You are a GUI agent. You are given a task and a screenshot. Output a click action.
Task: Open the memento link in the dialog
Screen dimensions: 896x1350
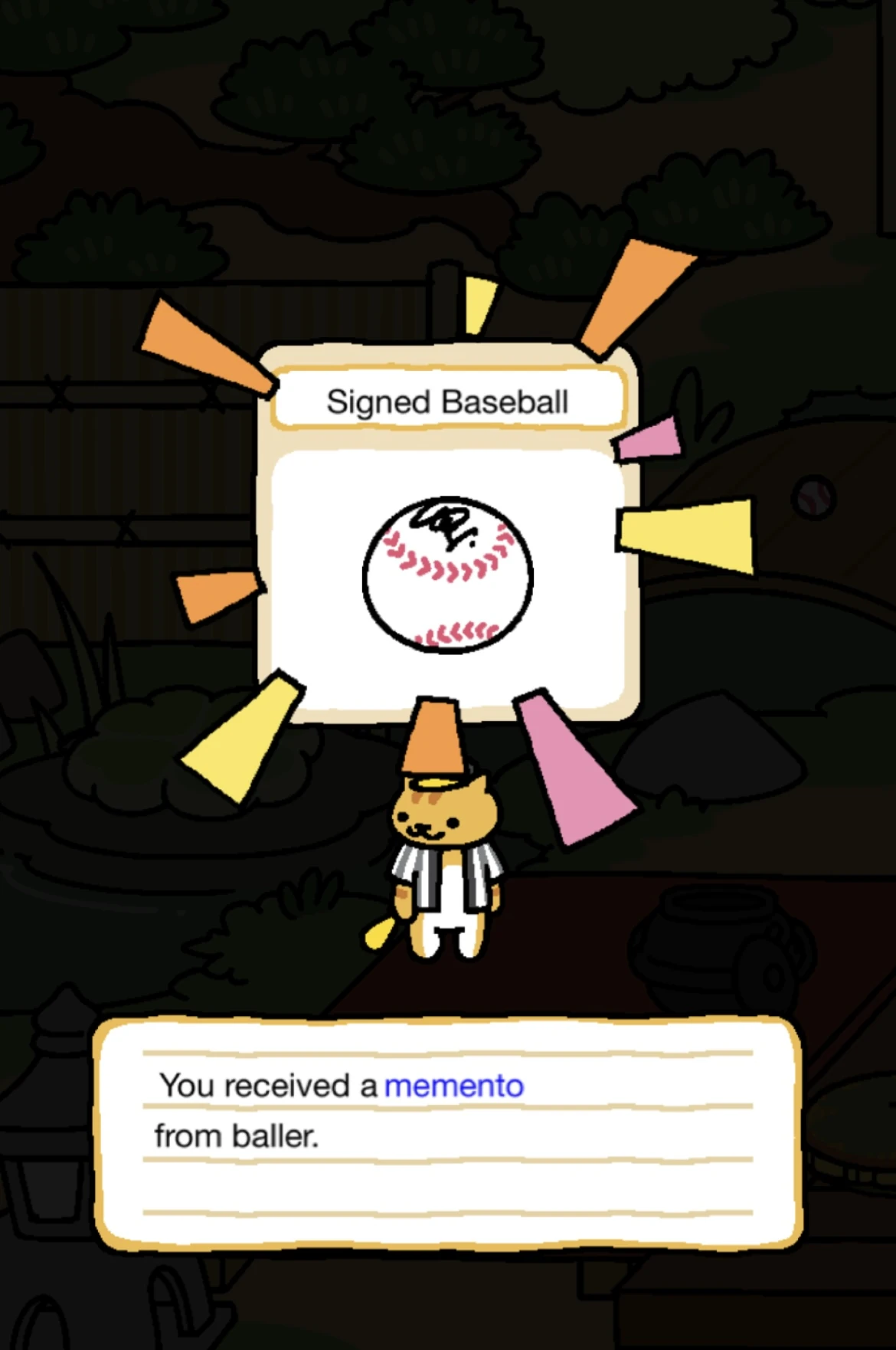[455, 1083]
